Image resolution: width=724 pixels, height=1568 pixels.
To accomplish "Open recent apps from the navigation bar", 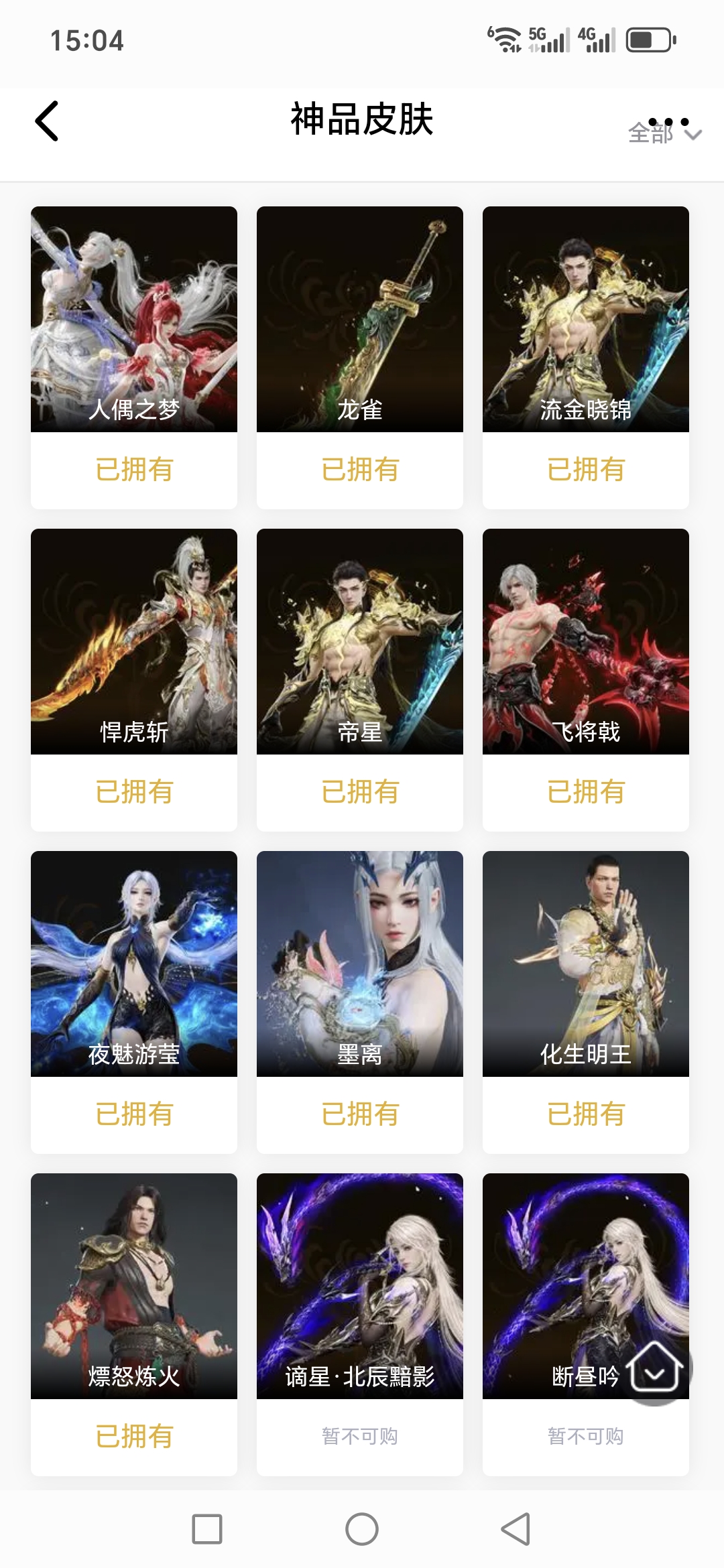I will [x=207, y=1529].
